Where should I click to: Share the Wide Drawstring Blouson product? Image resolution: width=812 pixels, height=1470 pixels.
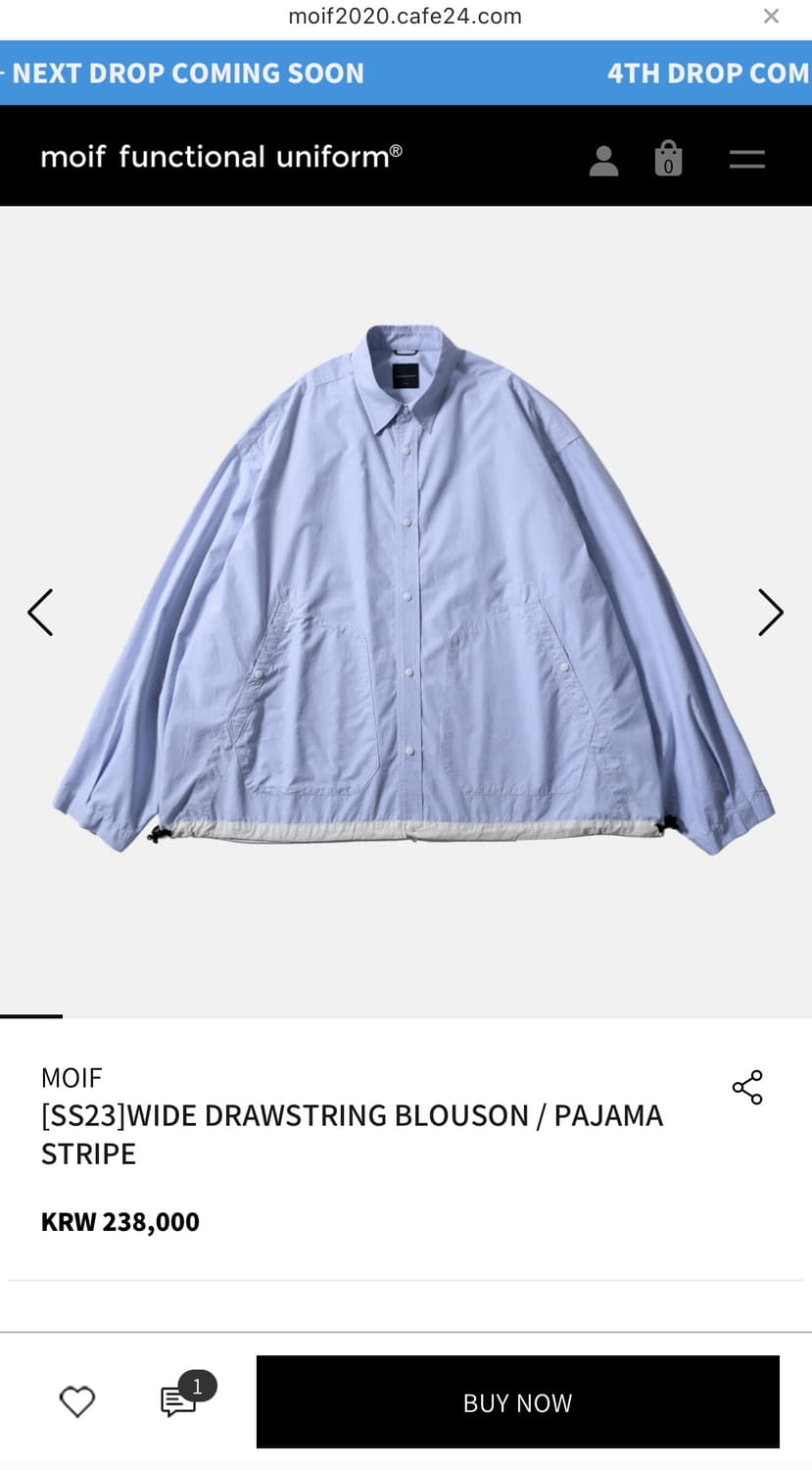(x=746, y=1088)
